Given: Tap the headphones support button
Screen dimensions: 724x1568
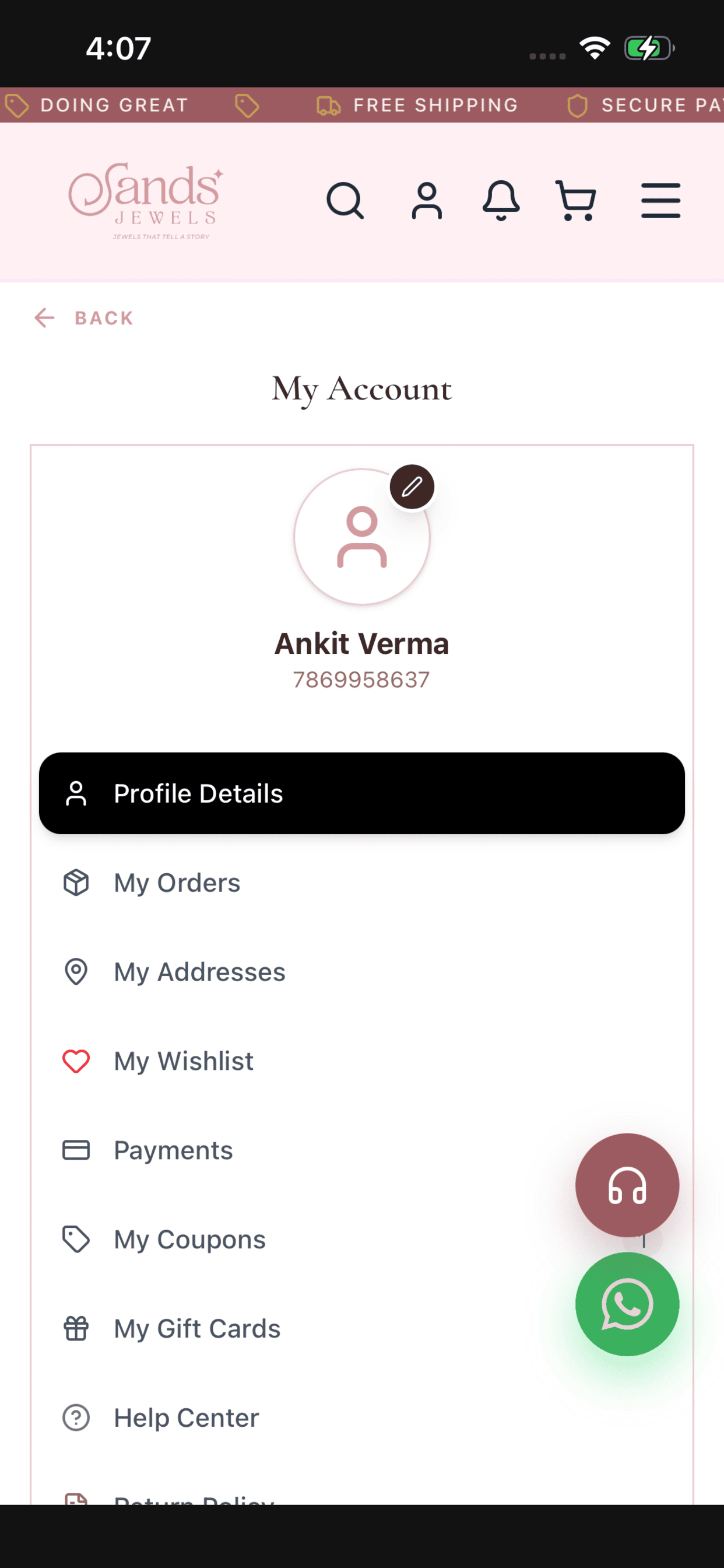Looking at the screenshot, I should click(627, 1185).
